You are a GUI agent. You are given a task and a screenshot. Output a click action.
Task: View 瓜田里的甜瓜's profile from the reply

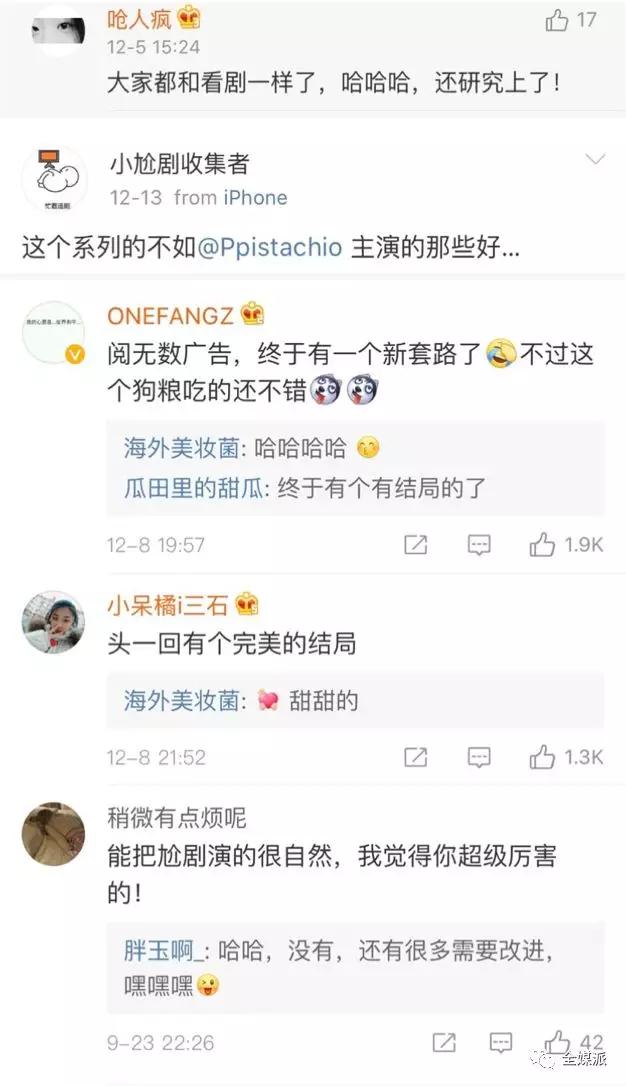click(193, 488)
